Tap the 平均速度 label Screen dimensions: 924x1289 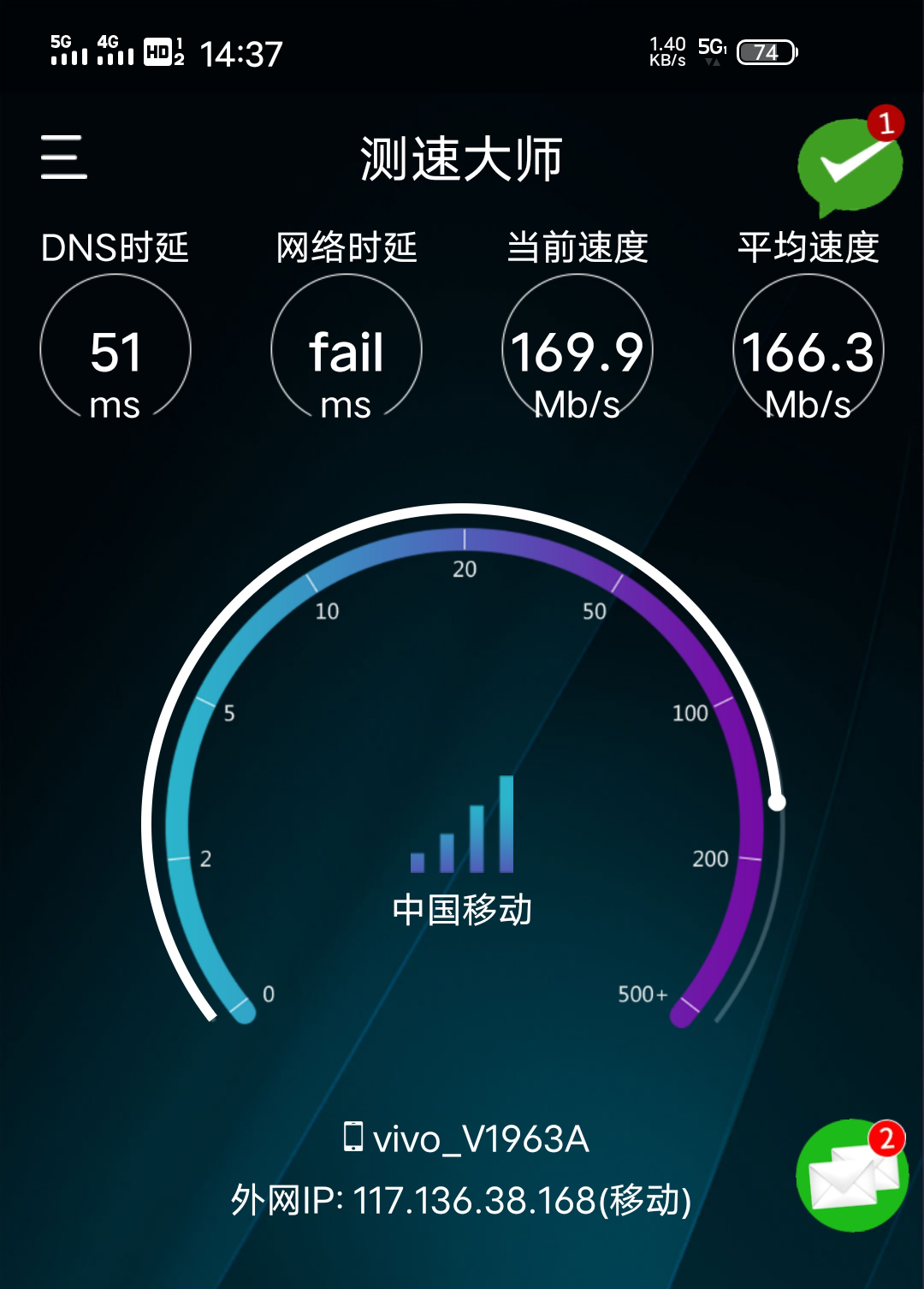point(808,248)
